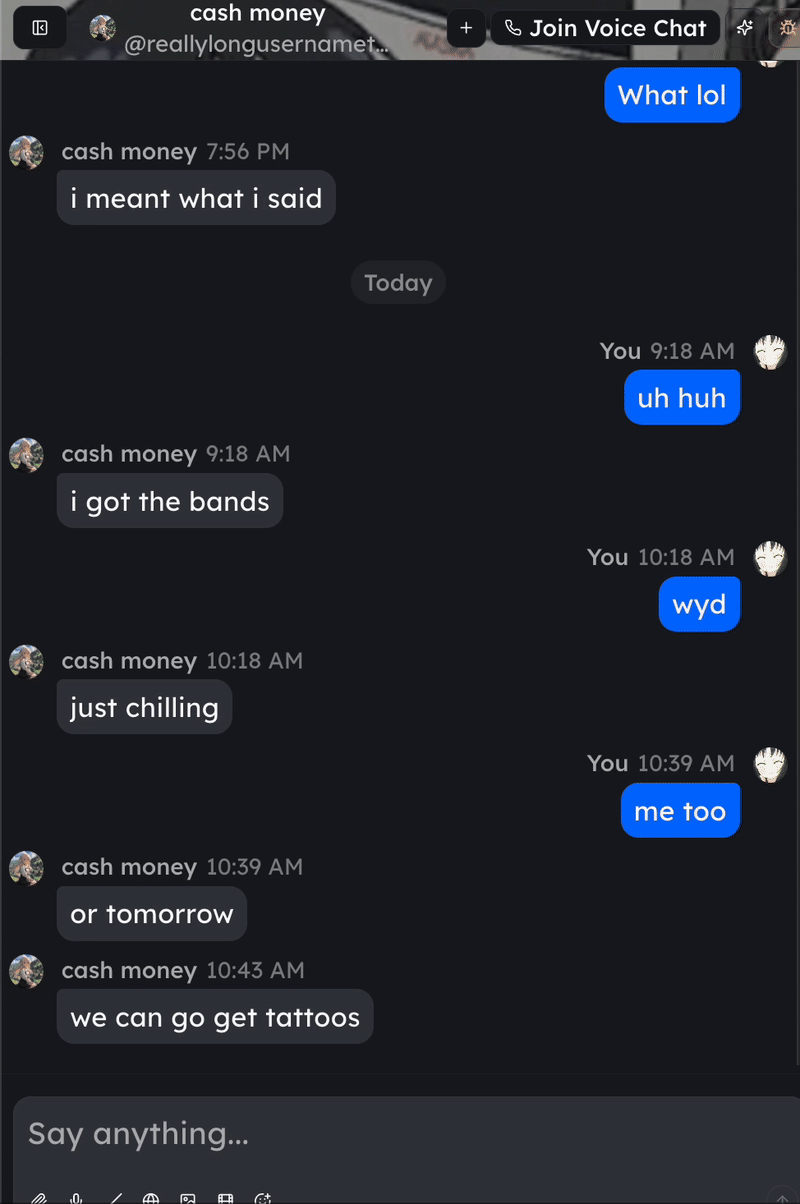Record a voice message with microphone

77,1198
